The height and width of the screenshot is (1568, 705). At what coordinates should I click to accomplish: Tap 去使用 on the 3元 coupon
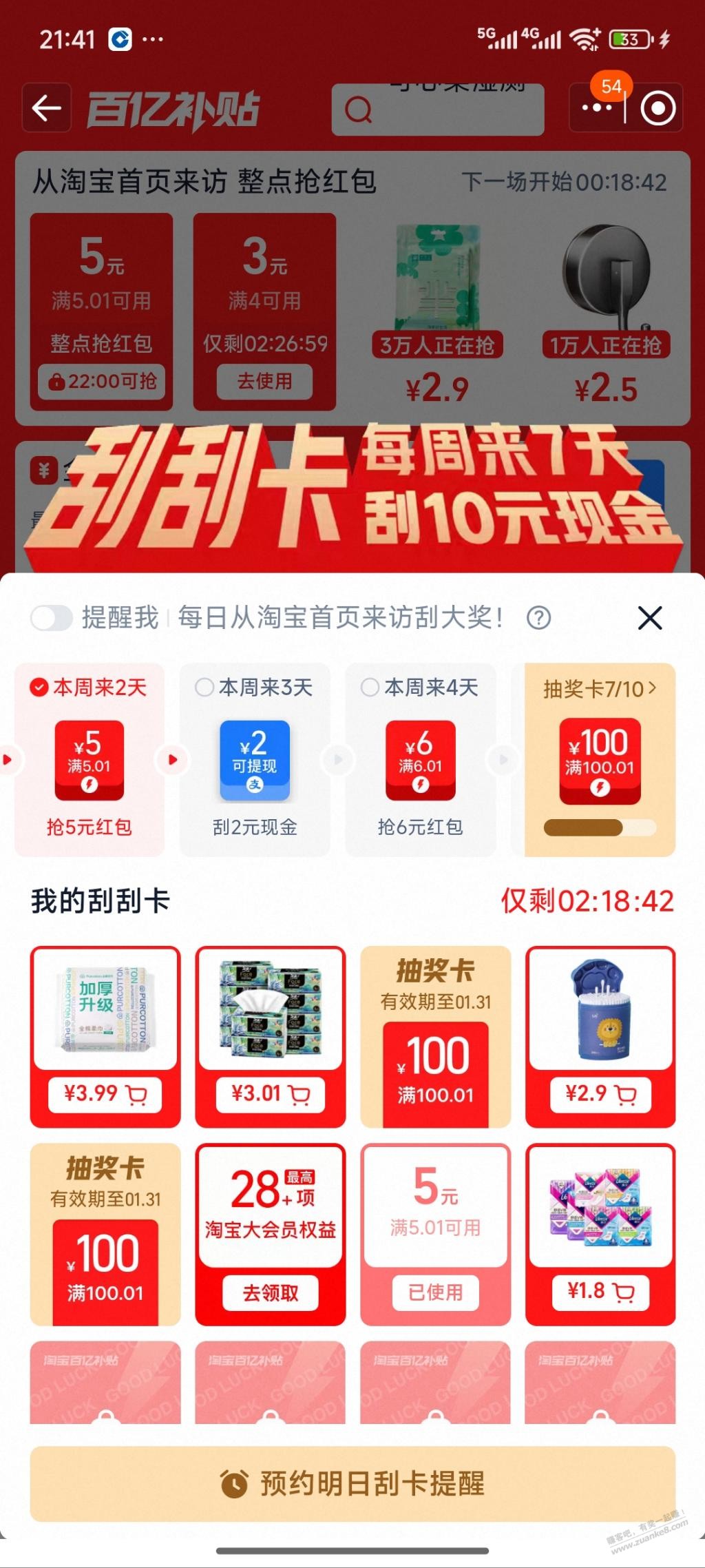(x=264, y=381)
